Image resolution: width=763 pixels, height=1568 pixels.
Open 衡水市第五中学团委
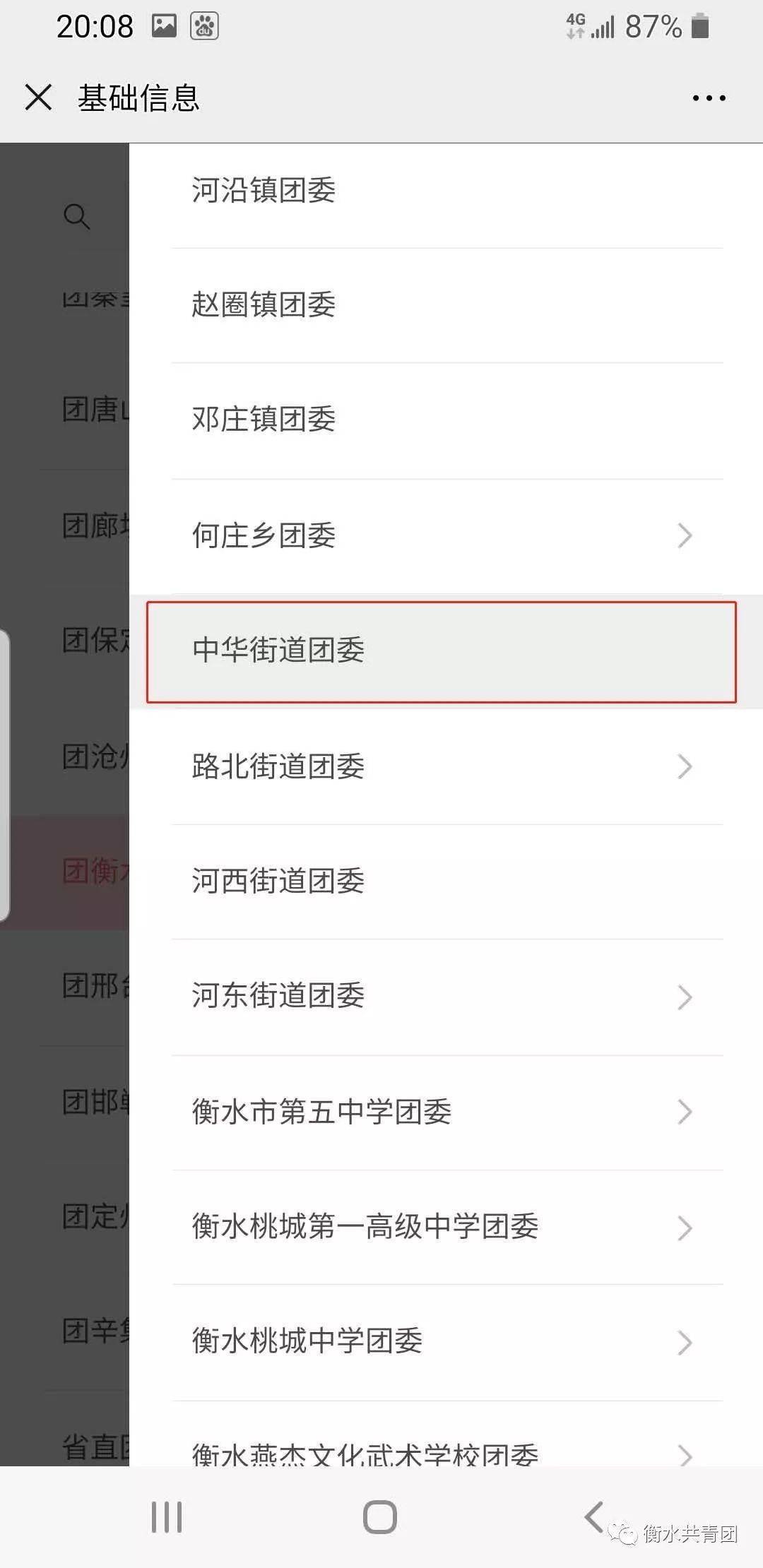pos(446,1112)
